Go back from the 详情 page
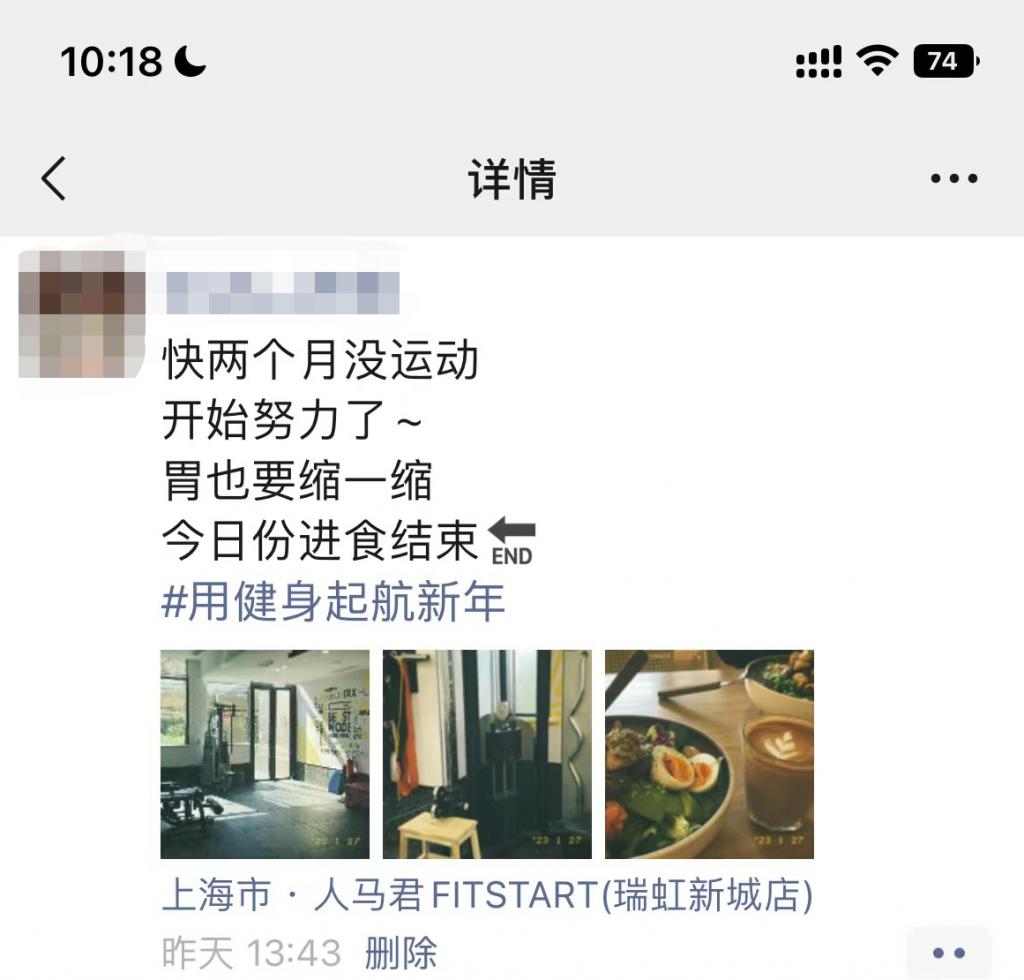 54,180
